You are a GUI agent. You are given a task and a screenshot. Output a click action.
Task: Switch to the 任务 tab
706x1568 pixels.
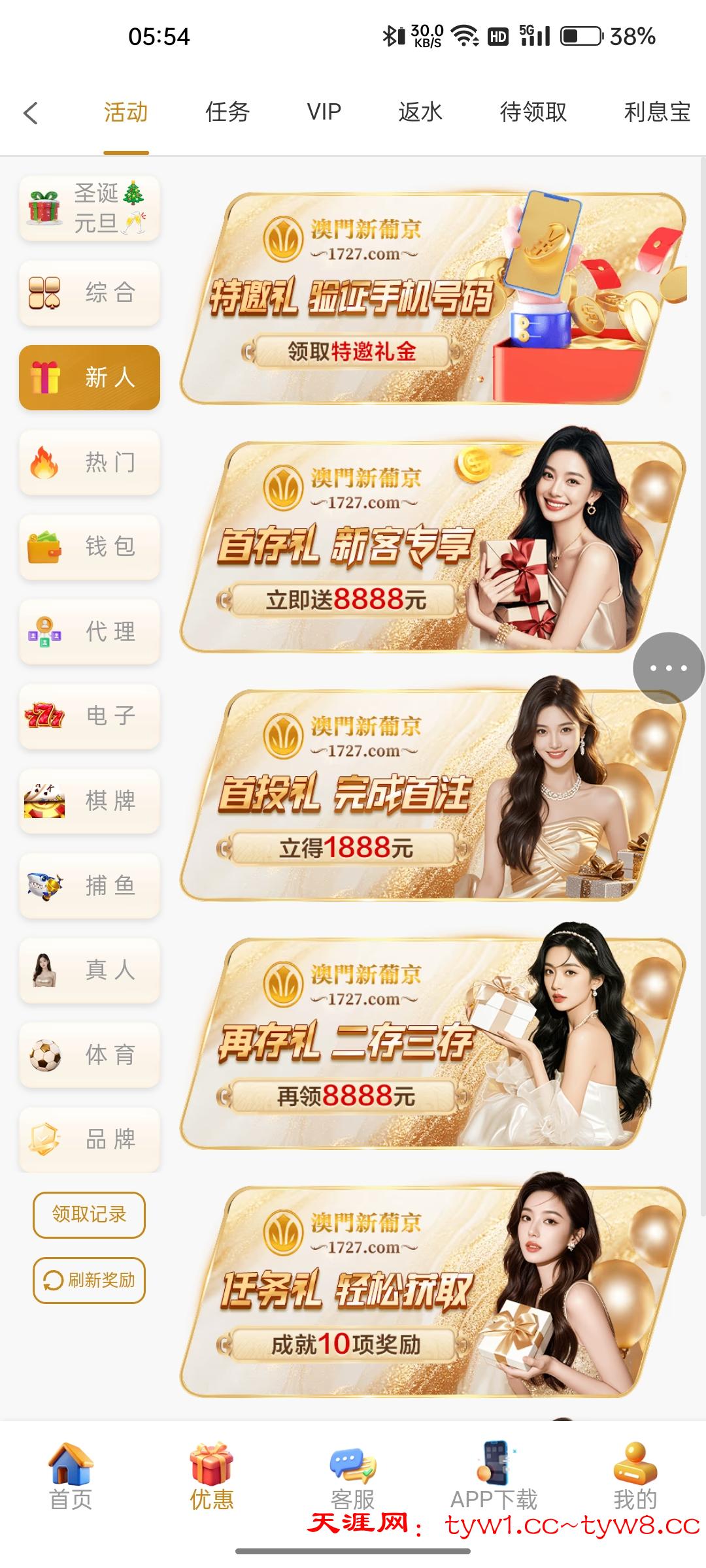pos(227,112)
